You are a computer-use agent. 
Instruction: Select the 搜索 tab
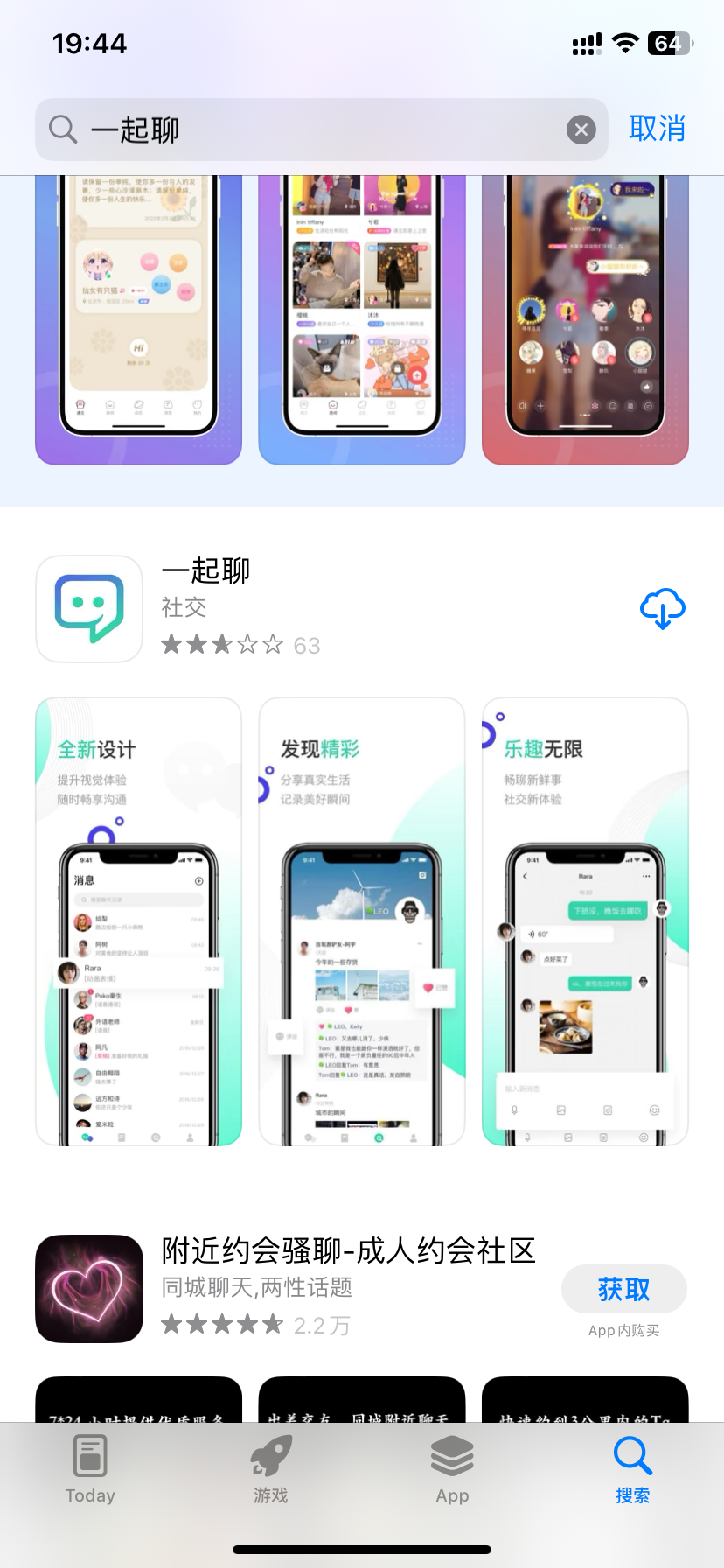pos(632,1472)
